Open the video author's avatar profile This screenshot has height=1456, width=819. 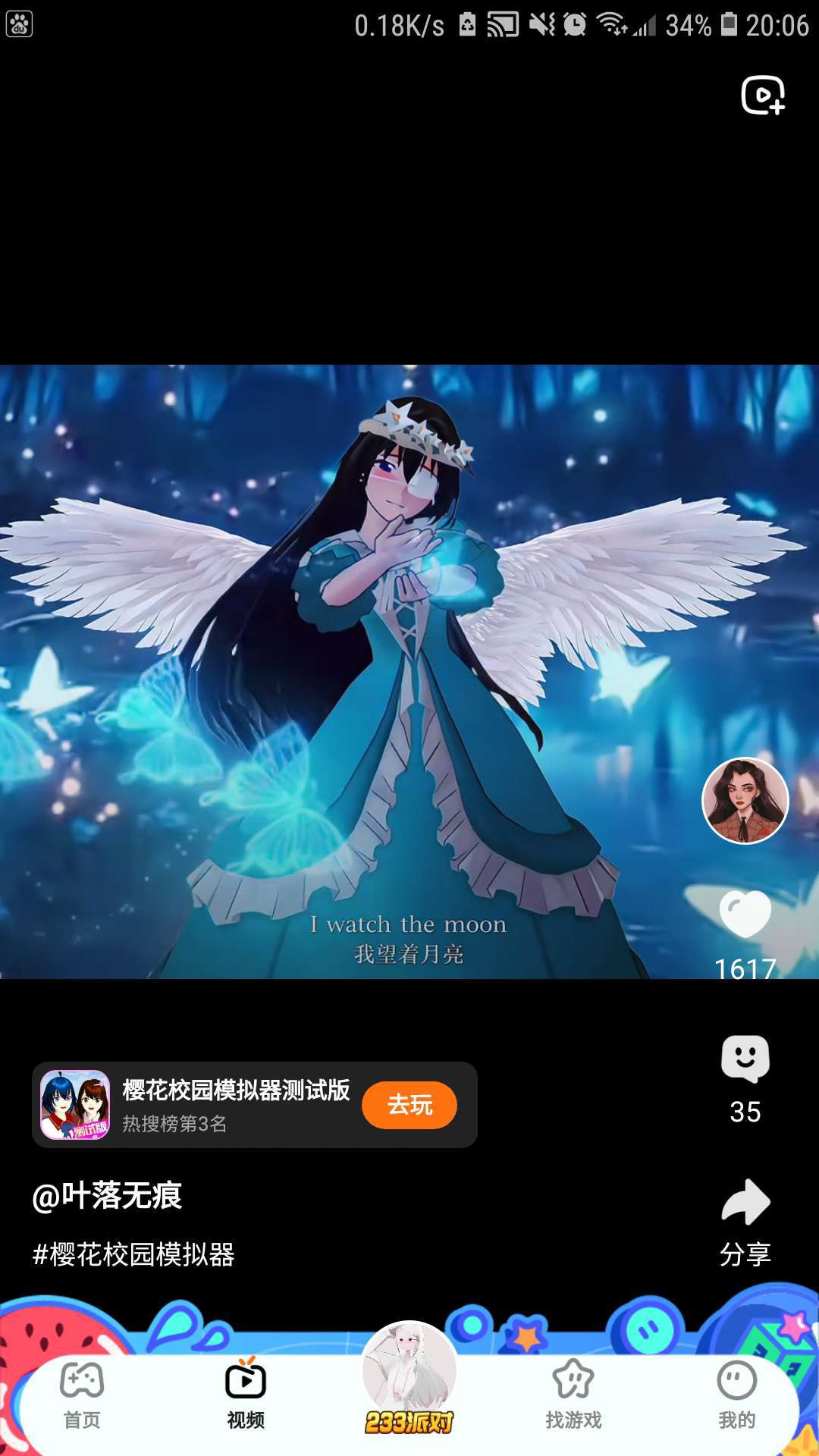[745, 800]
